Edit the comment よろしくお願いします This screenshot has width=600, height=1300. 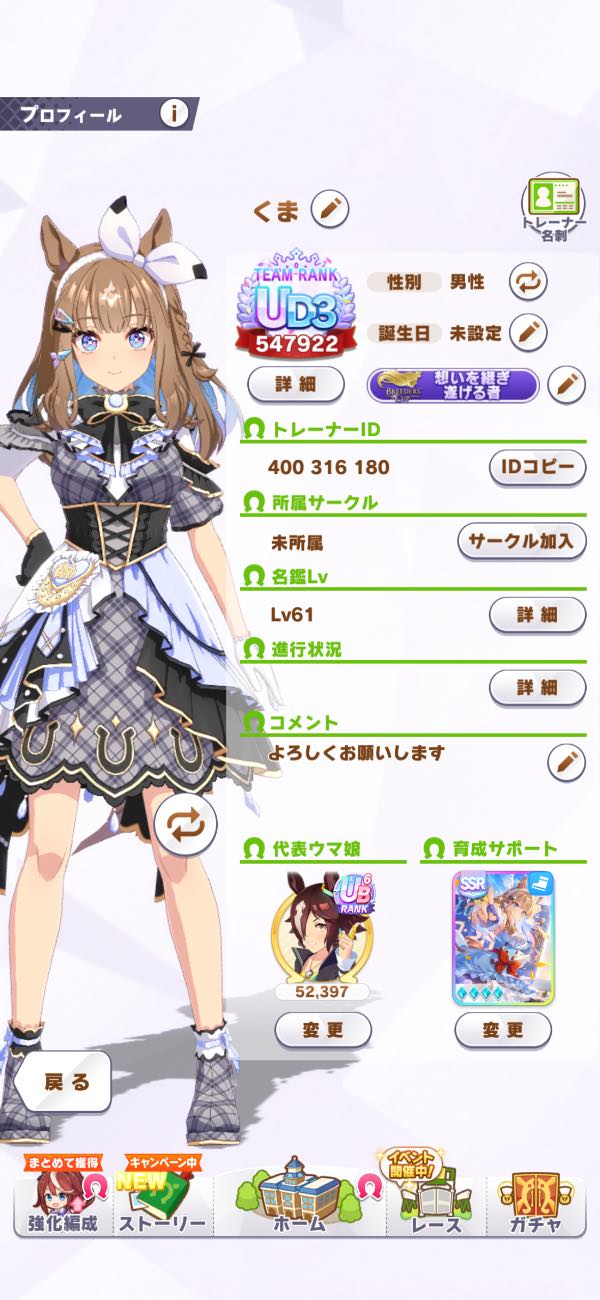point(566,762)
